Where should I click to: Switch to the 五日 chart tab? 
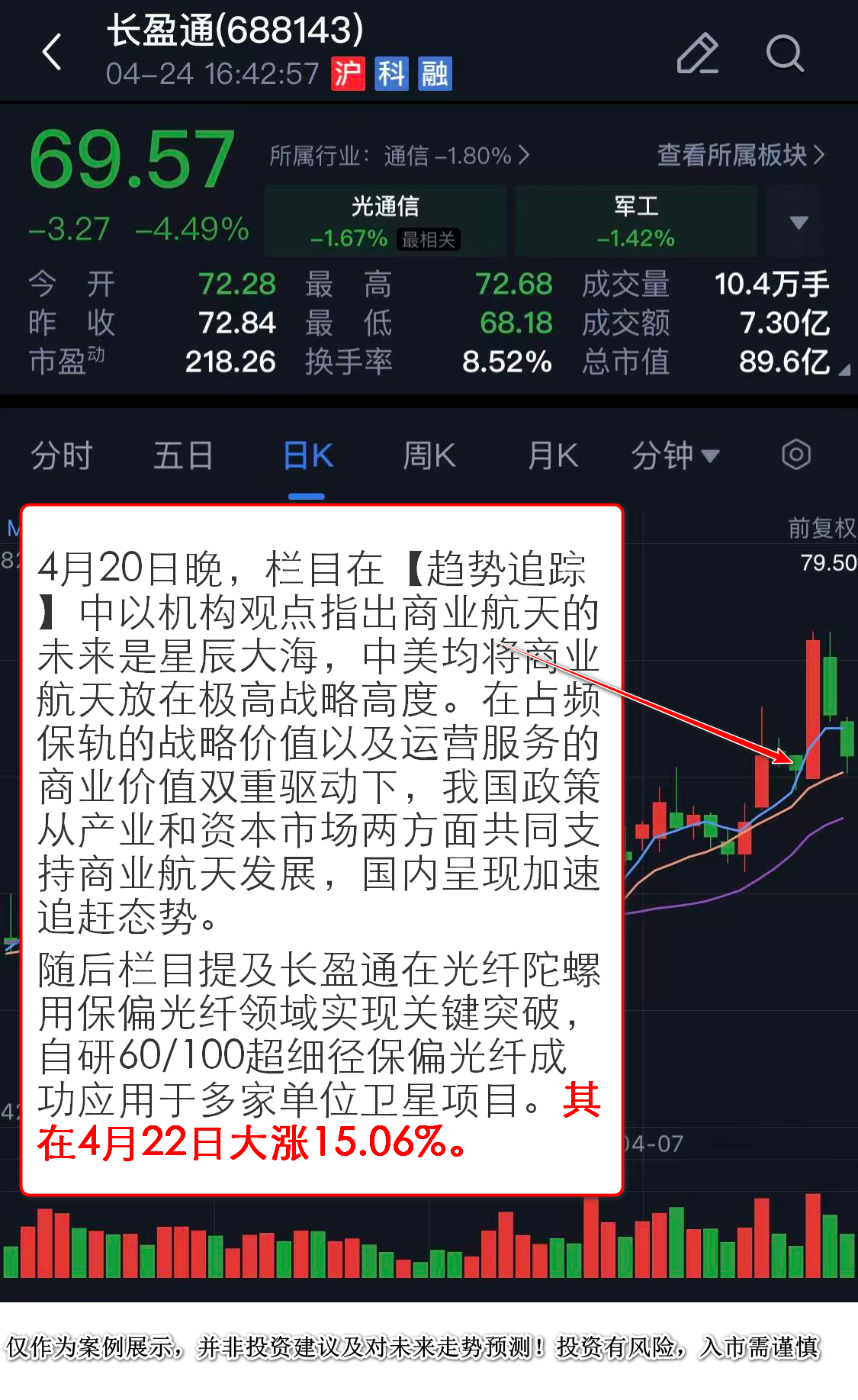[183, 456]
